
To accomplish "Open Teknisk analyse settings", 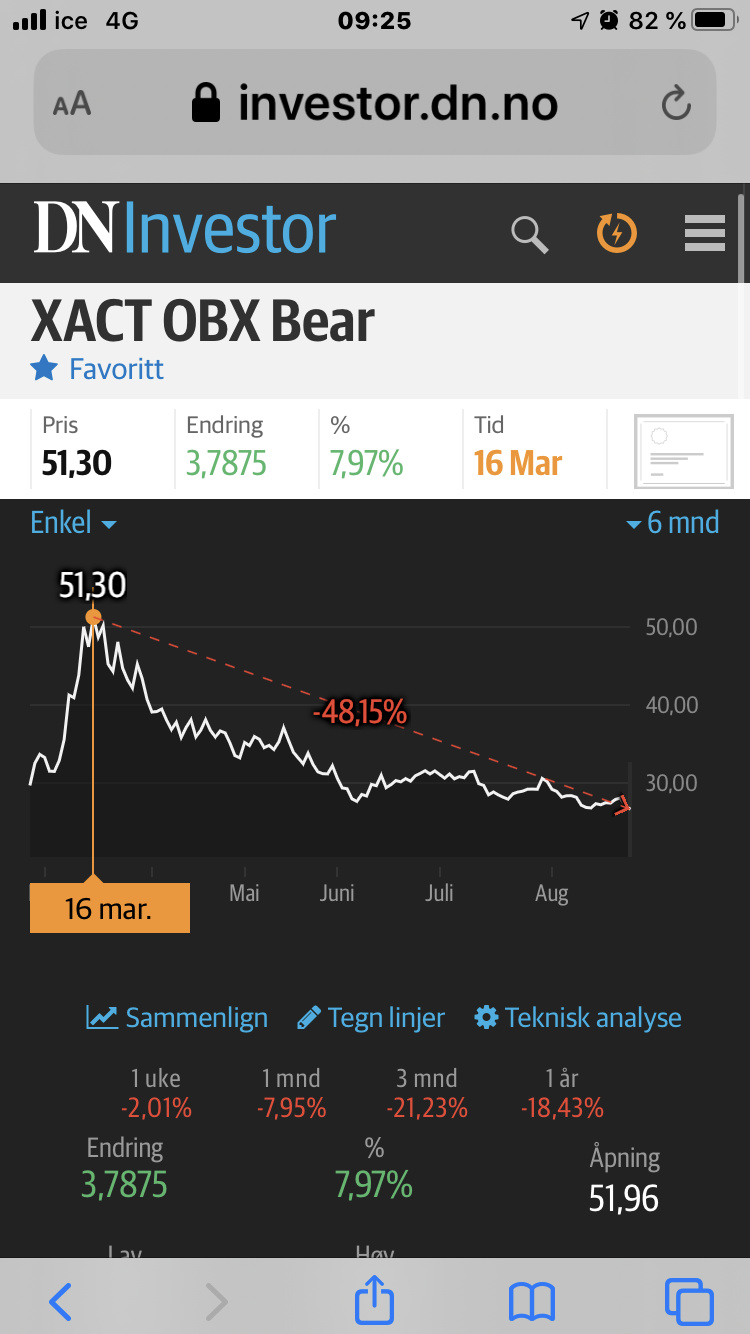I will coord(578,1018).
